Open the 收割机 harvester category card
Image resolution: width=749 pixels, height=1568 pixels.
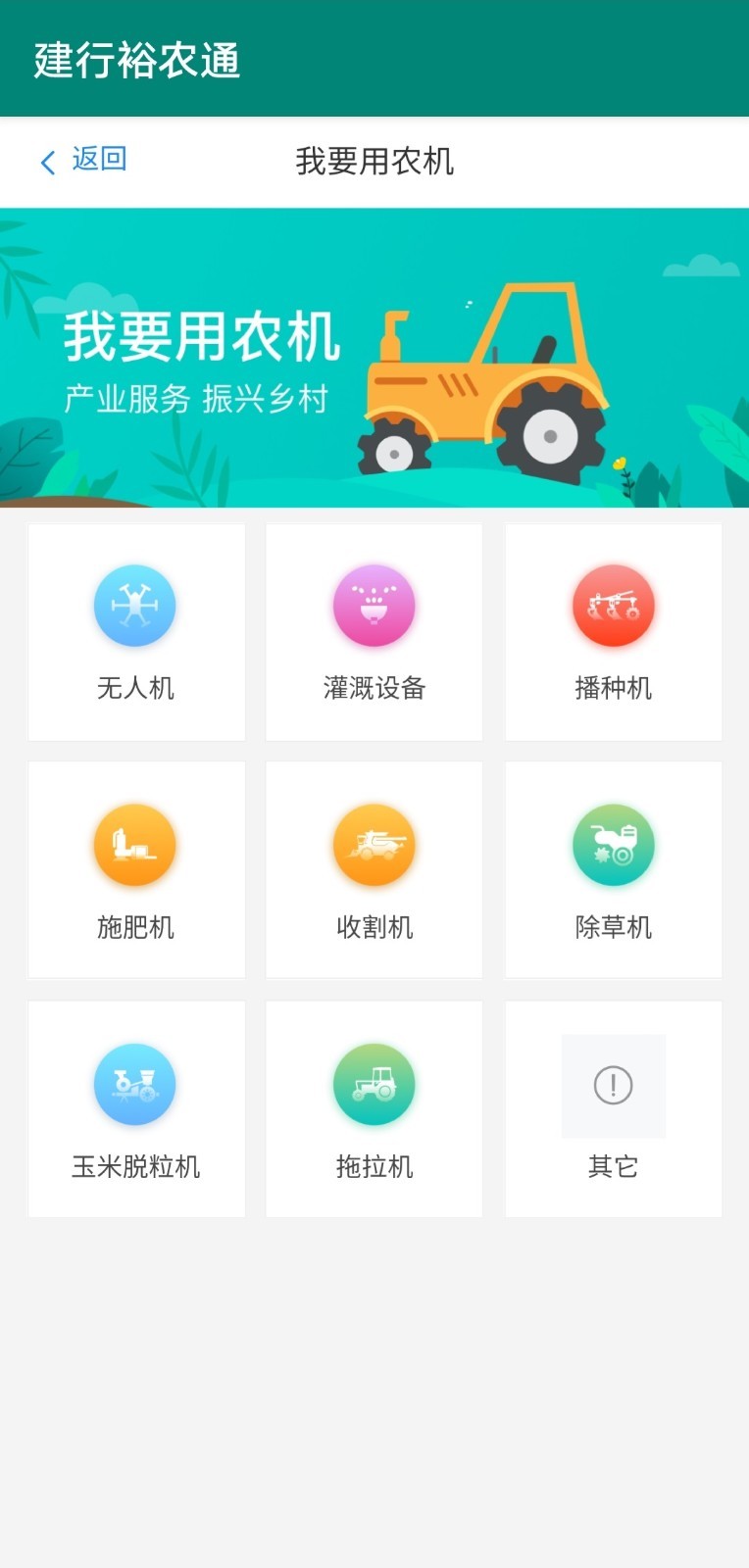[374, 869]
